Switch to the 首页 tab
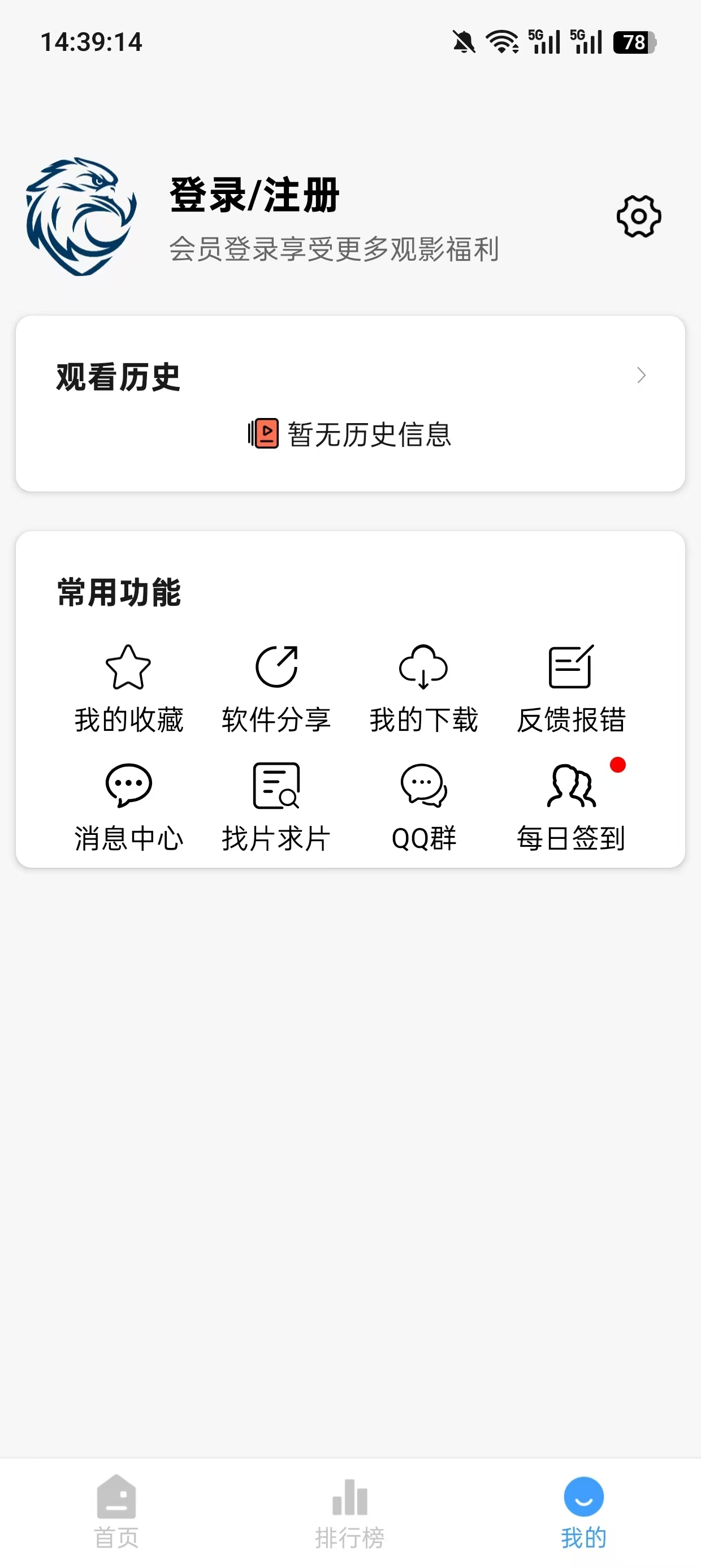Viewport: 701px width, 1568px height. (117, 1515)
